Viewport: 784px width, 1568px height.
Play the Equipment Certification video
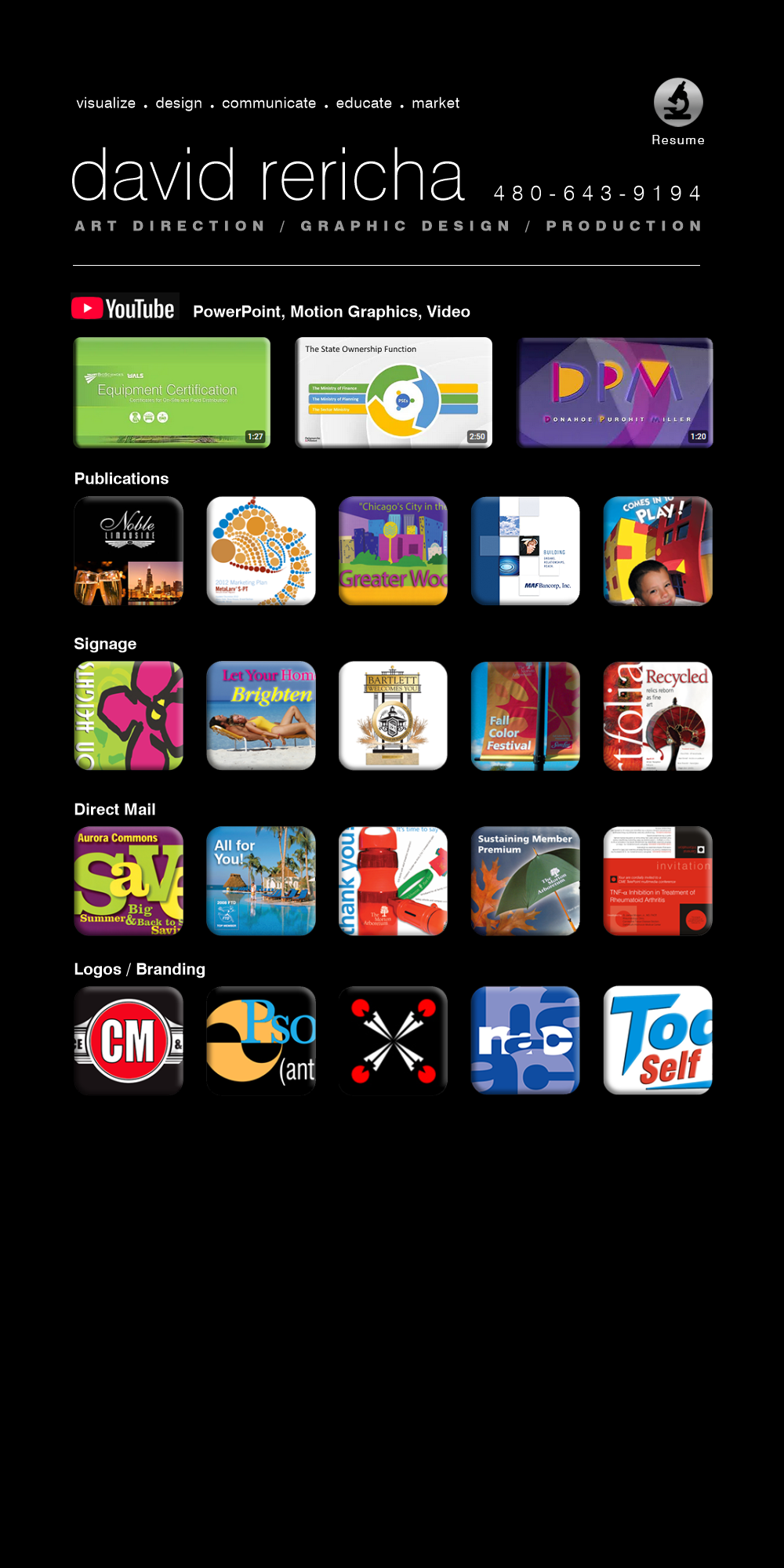pyautogui.click(x=172, y=393)
